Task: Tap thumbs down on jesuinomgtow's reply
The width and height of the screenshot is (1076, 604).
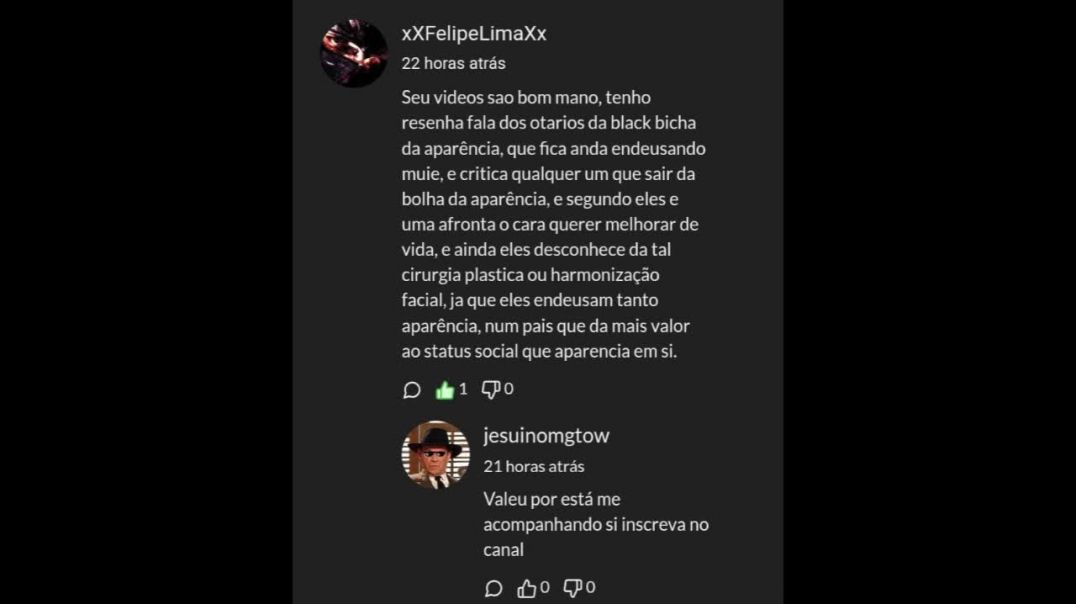Action: pos(572,587)
